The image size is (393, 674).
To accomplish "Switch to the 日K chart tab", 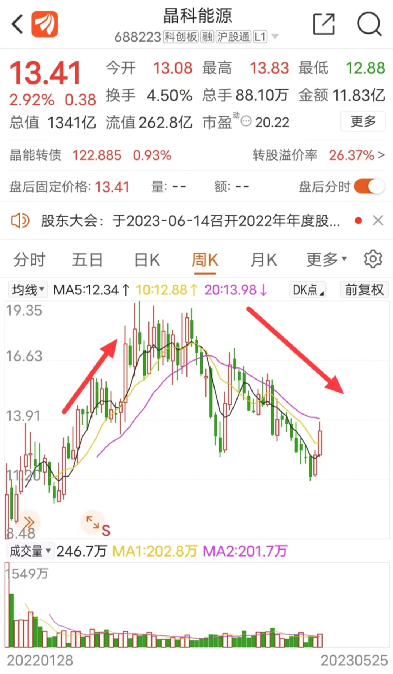I will click(147, 260).
